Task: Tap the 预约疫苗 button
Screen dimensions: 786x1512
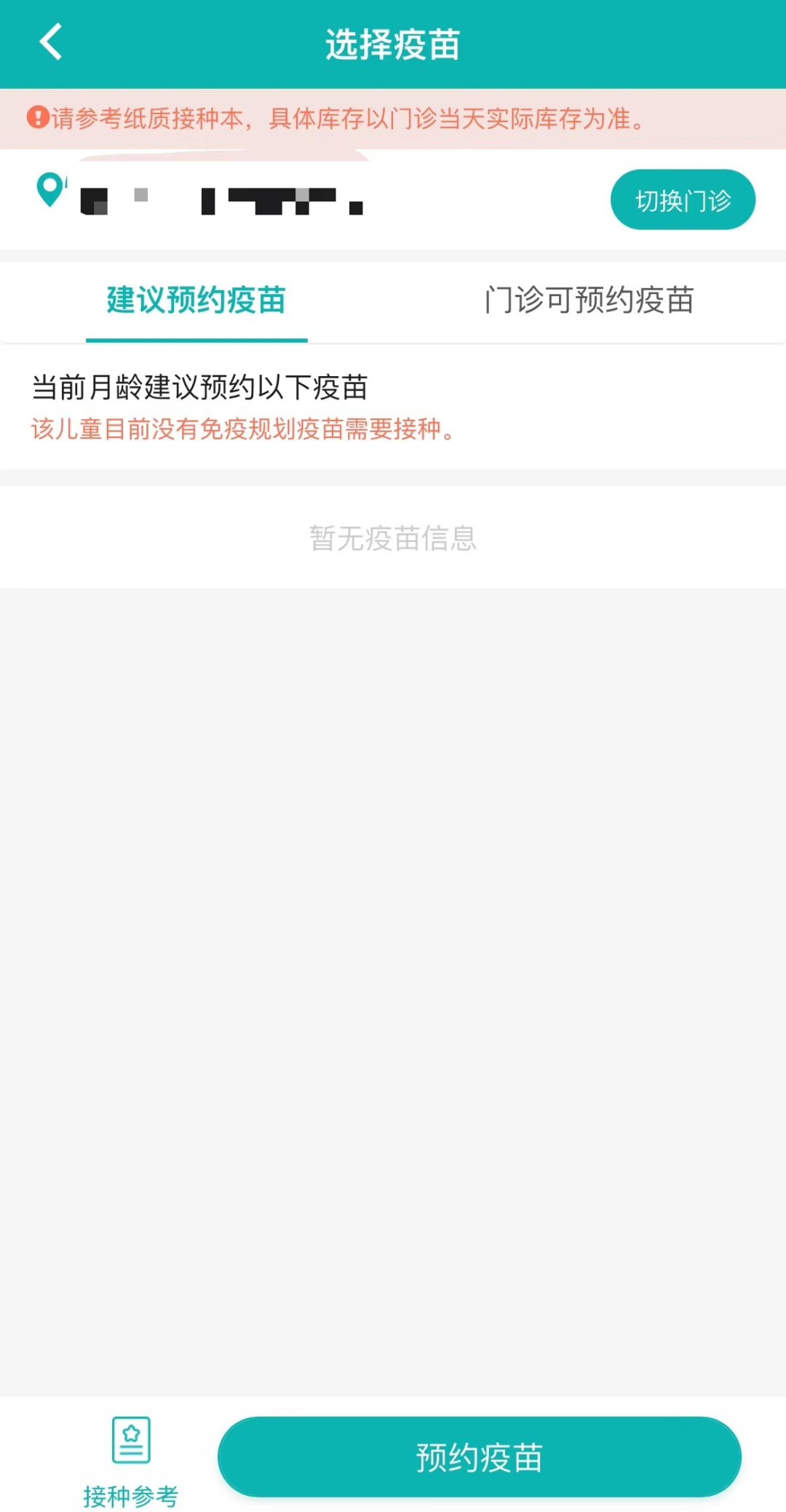Action: 479,1457
